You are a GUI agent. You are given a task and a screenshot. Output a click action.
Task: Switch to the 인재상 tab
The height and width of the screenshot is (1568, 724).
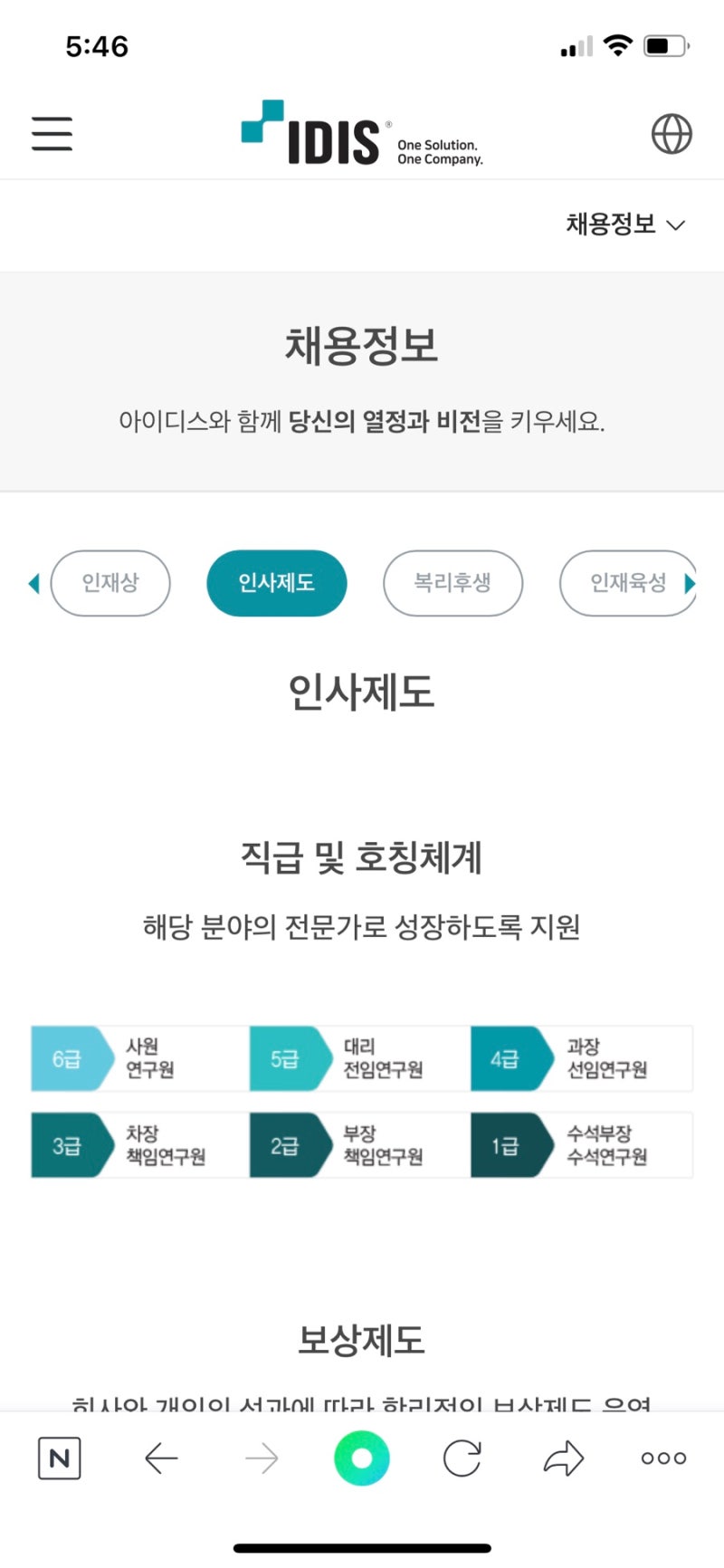coord(110,583)
